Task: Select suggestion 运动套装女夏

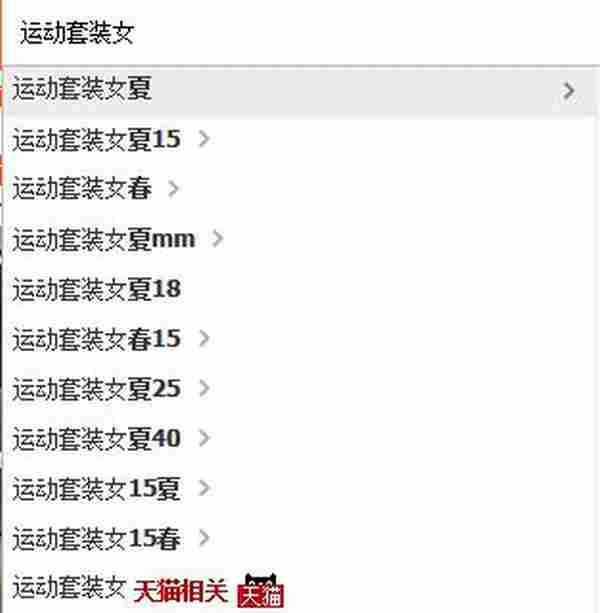Action: click(x=82, y=90)
